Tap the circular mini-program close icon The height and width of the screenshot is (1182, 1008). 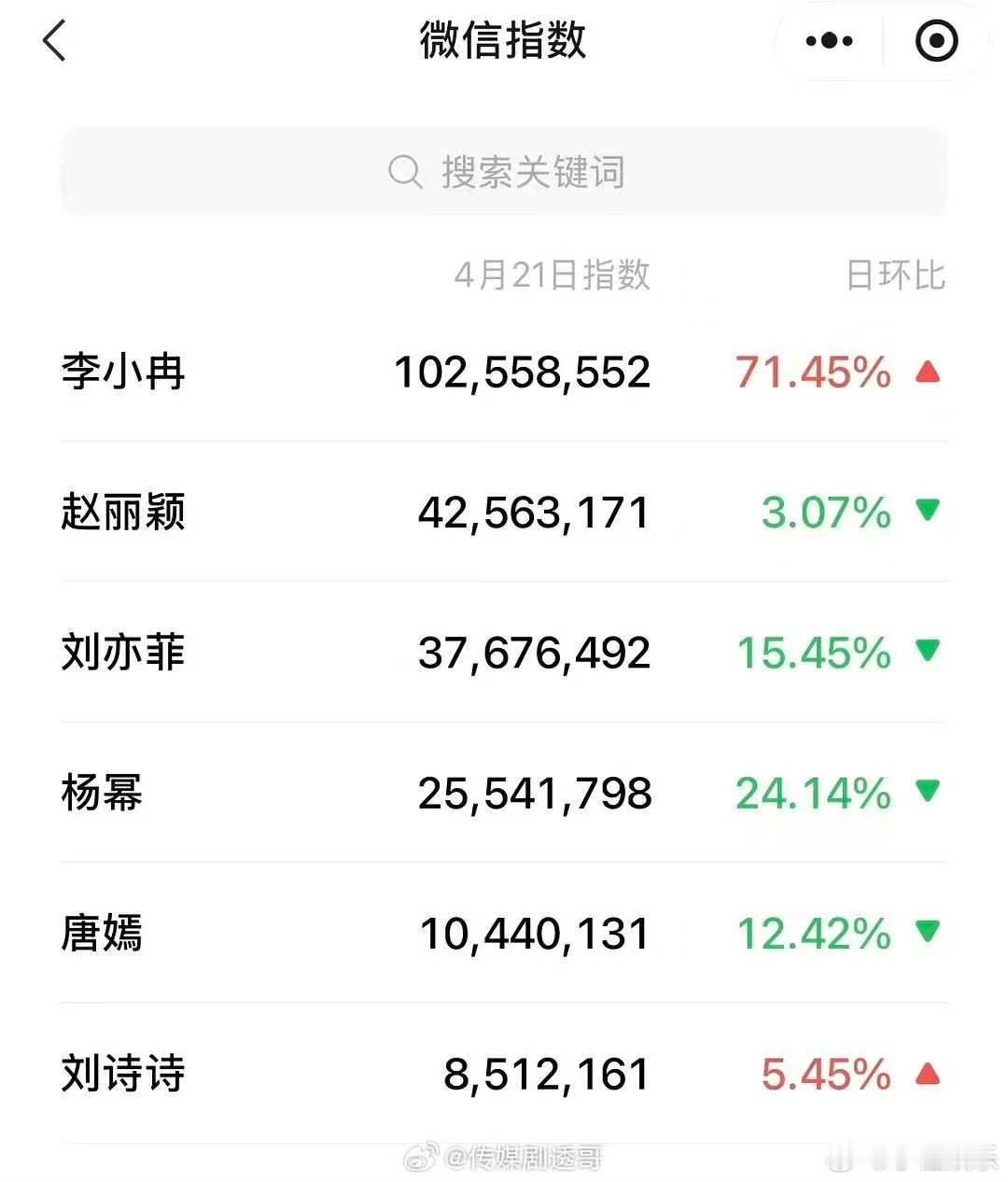936,40
